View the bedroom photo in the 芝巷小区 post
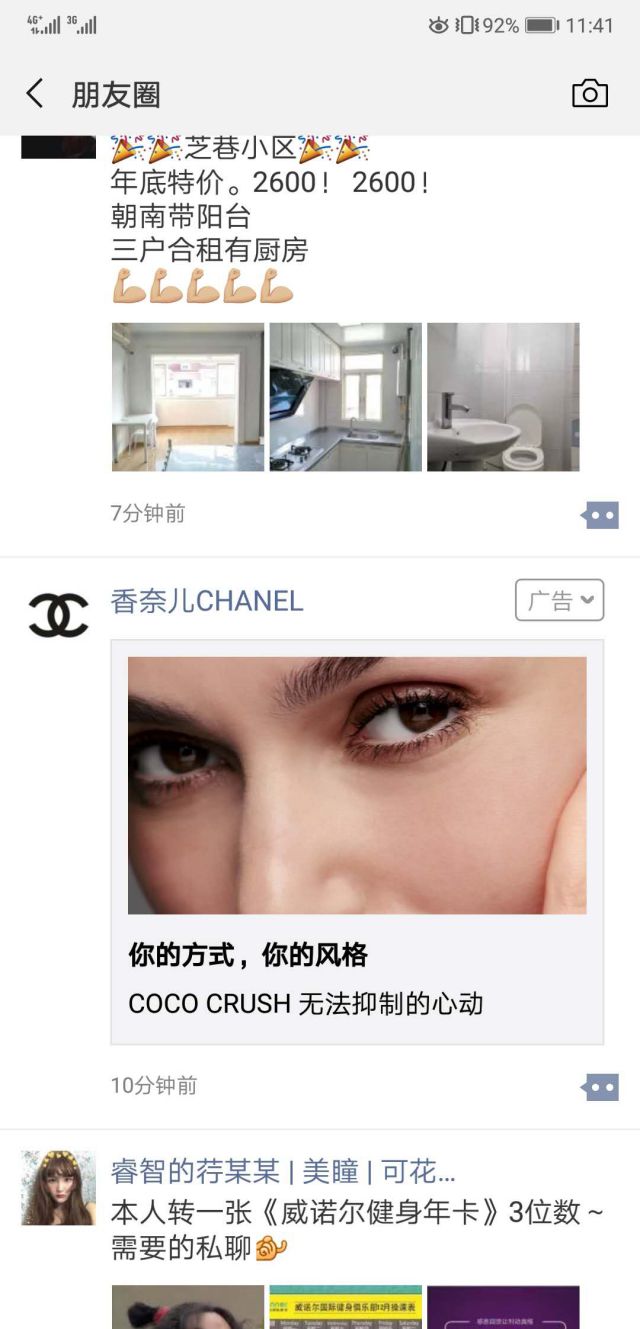640x1329 pixels. (x=188, y=397)
